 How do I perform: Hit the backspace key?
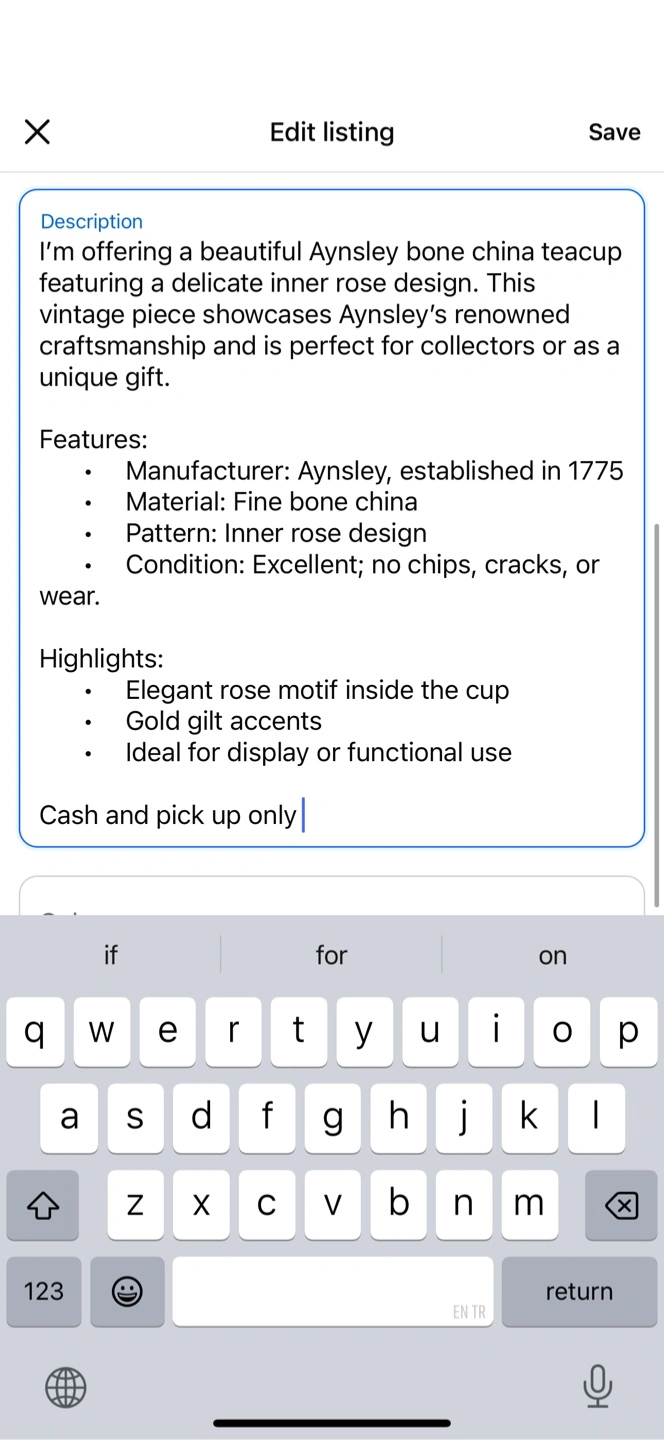[621, 1205]
